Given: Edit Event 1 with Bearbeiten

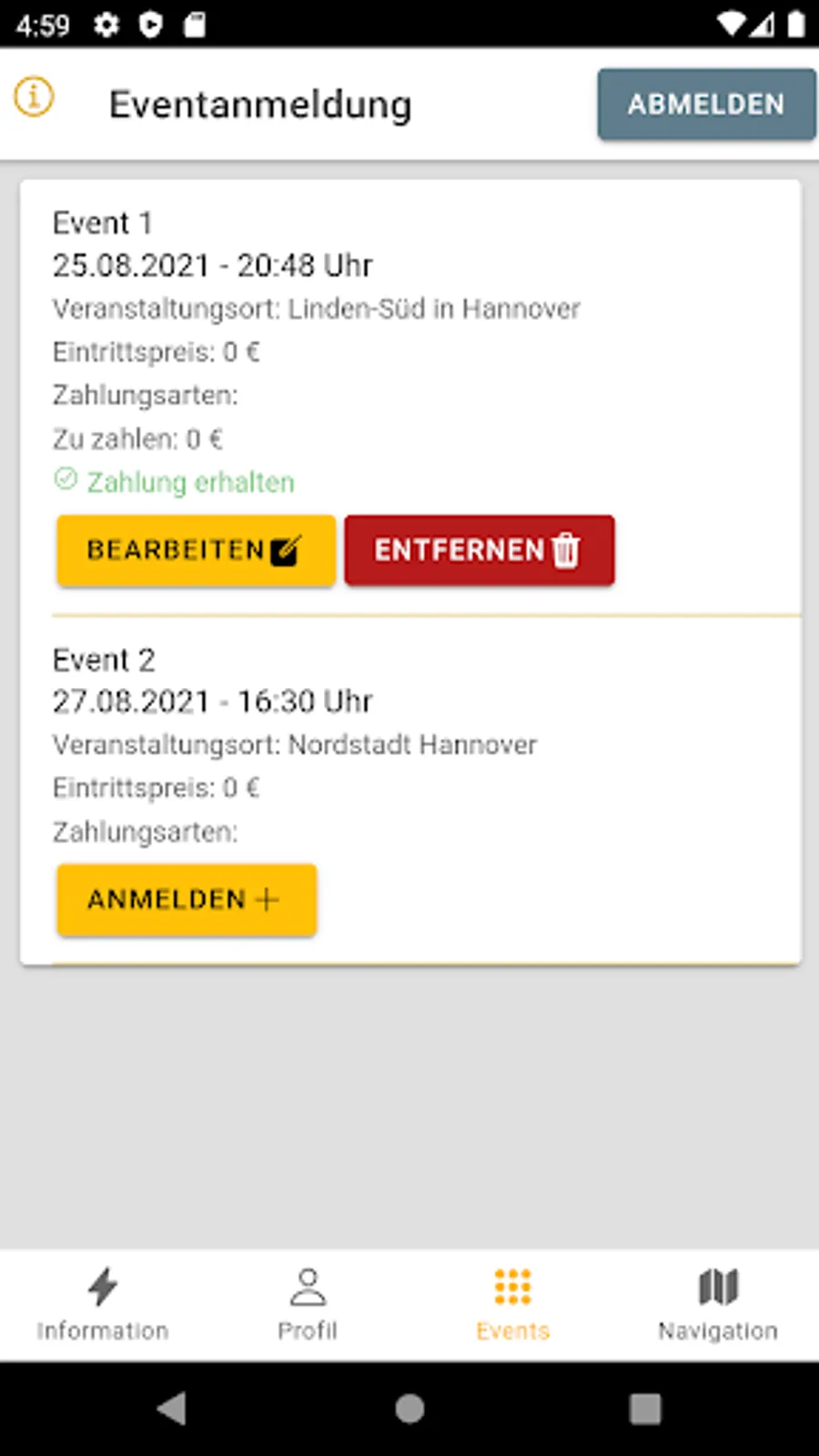Looking at the screenshot, I should click(x=196, y=551).
